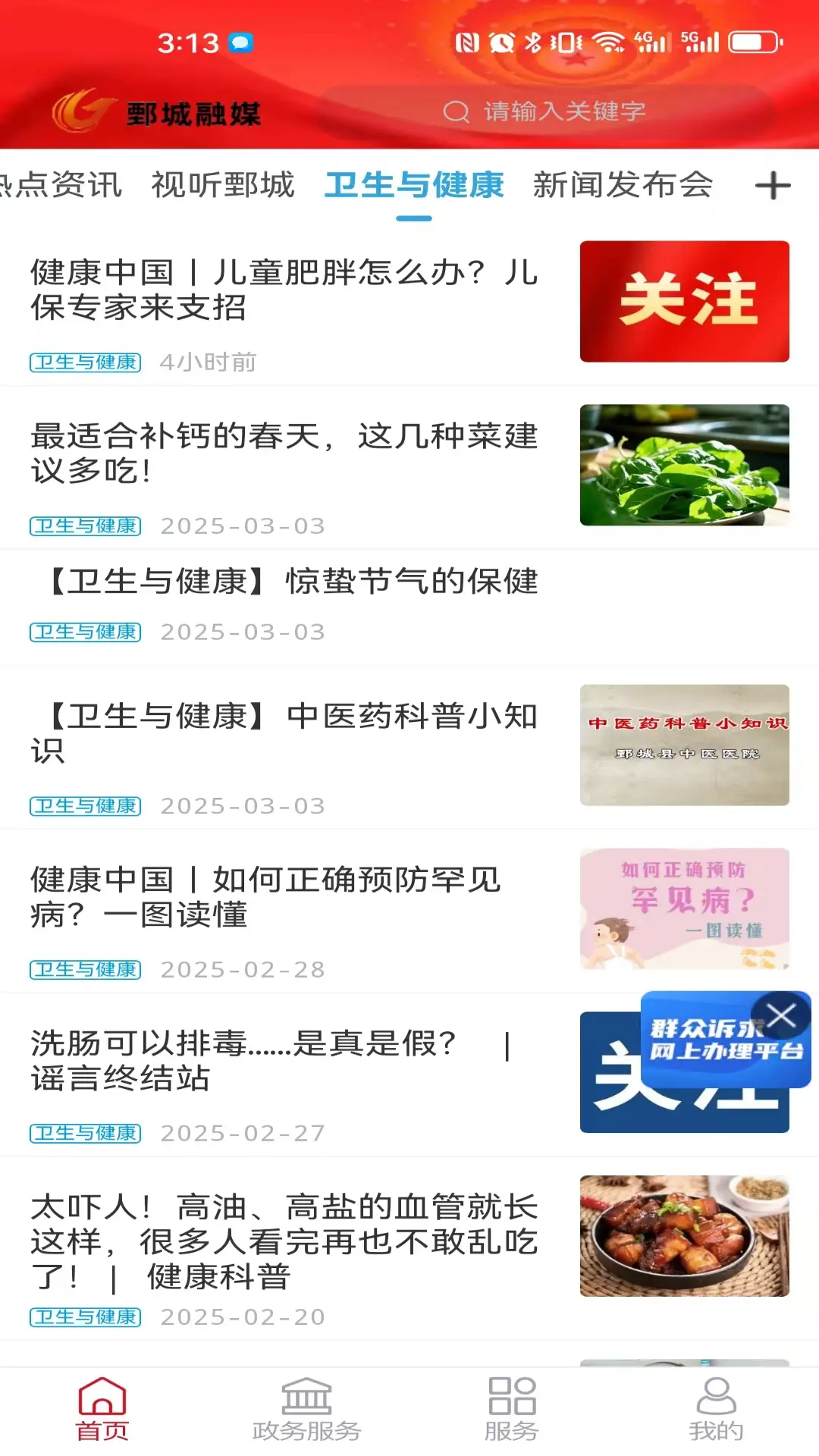This screenshot has height=1456, width=819.
Task: Open the 如何正确预防罕见病 article
Action: coord(265,897)
